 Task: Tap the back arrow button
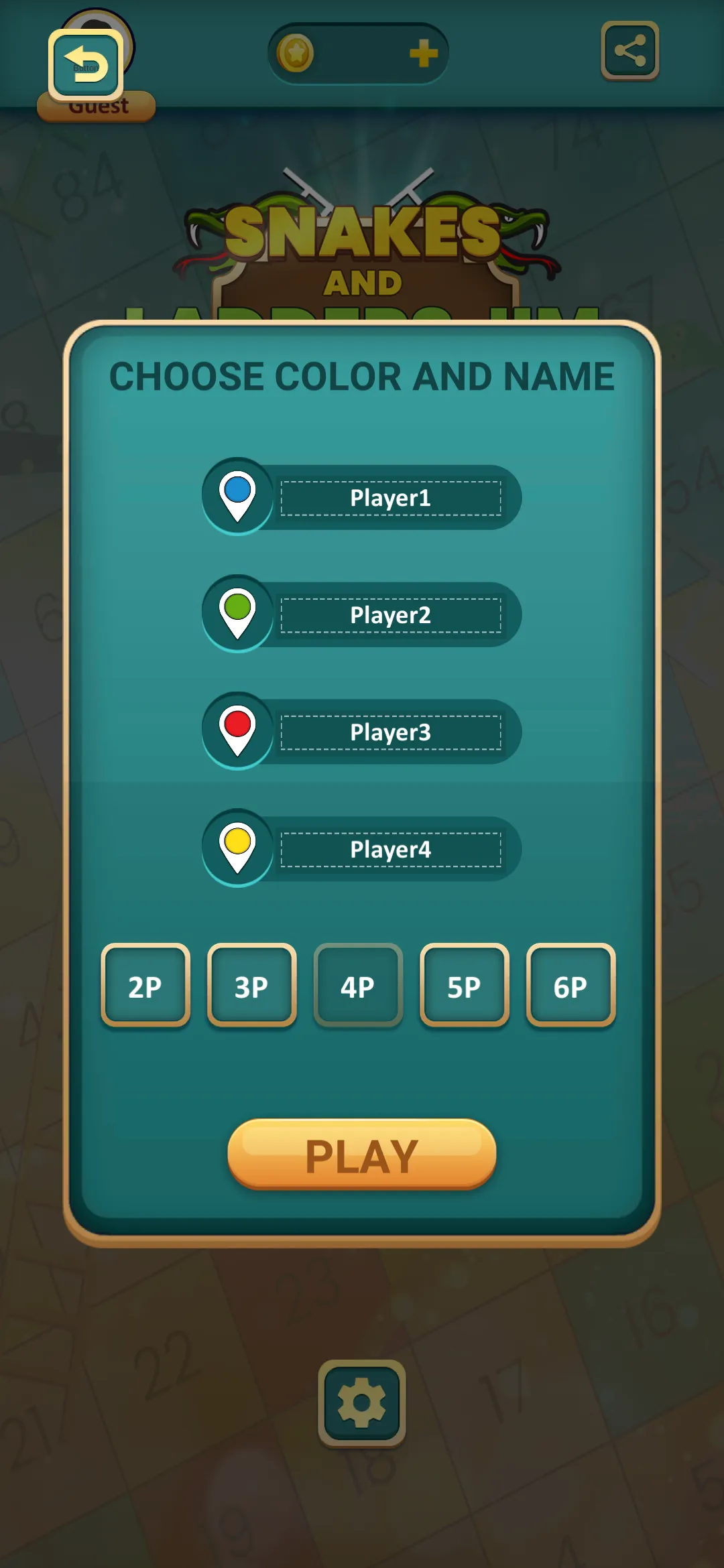click(x=86, y=65)
